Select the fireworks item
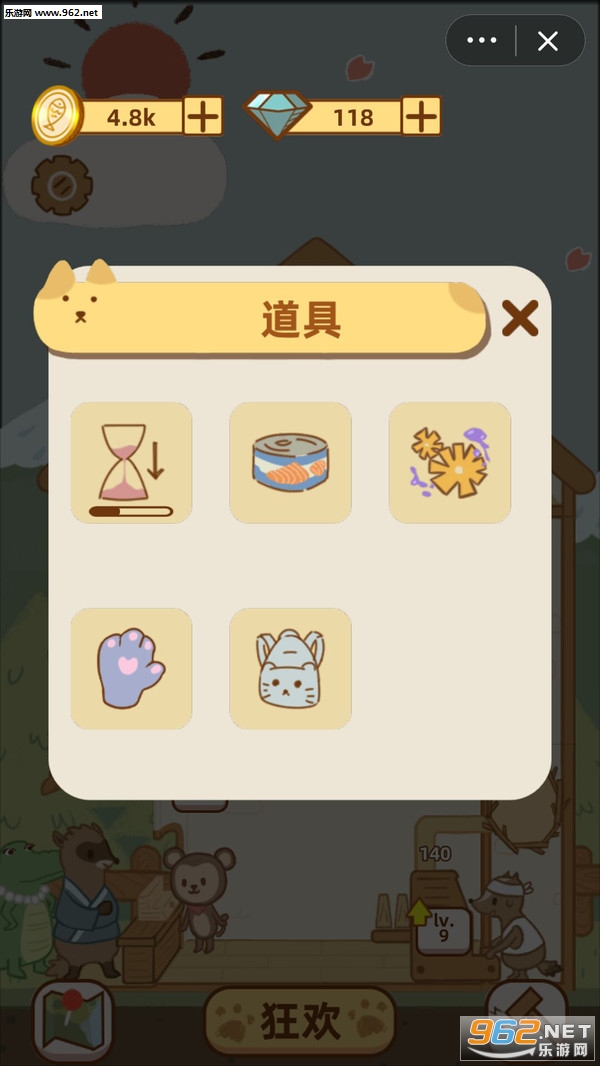Screen dimensions: 600x1066 [x=449, y=463]
